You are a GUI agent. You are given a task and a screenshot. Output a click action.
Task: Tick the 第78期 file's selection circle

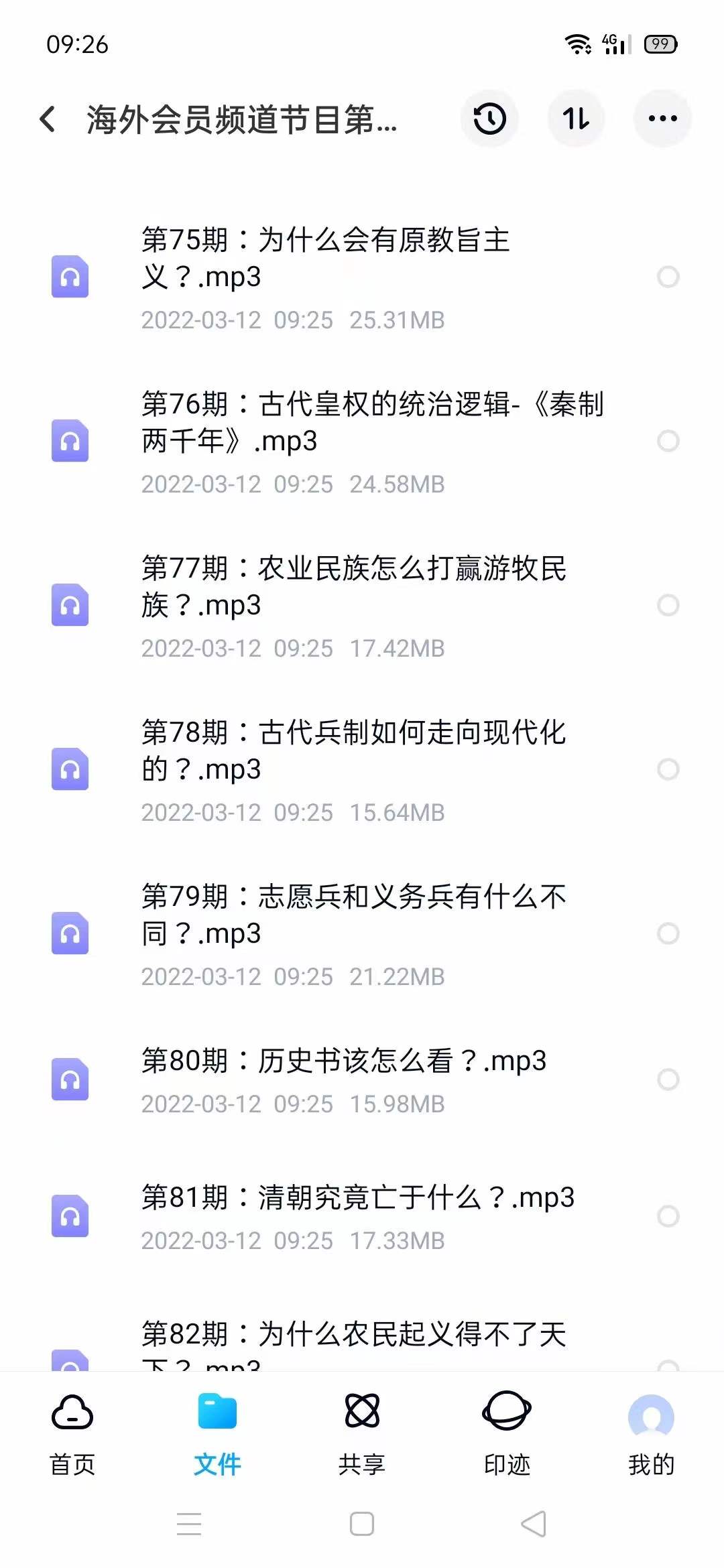(x=668, y=769)
